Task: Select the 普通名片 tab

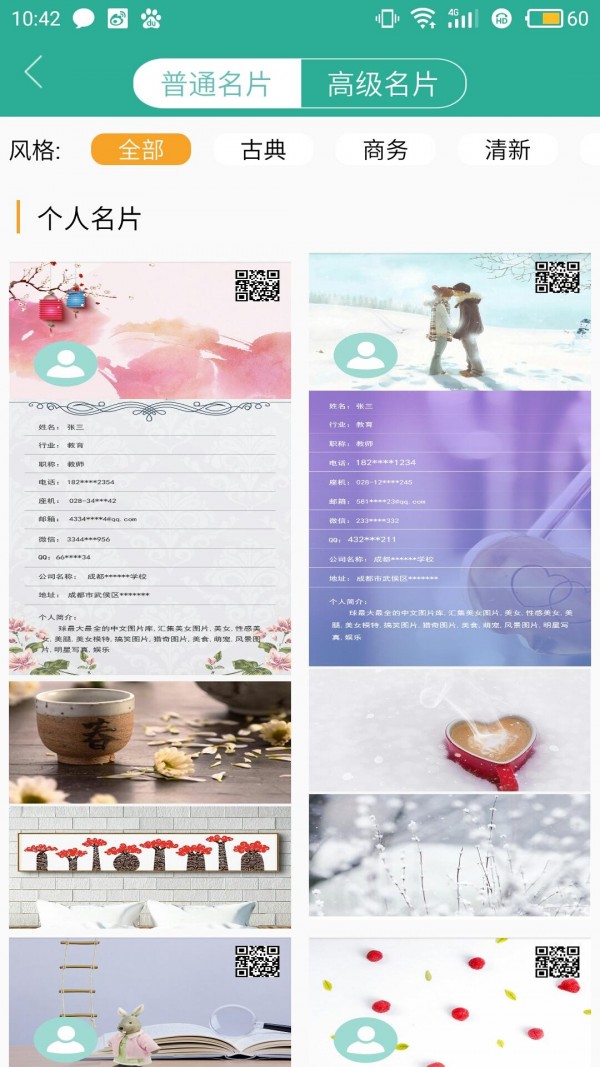Action: 217,84
